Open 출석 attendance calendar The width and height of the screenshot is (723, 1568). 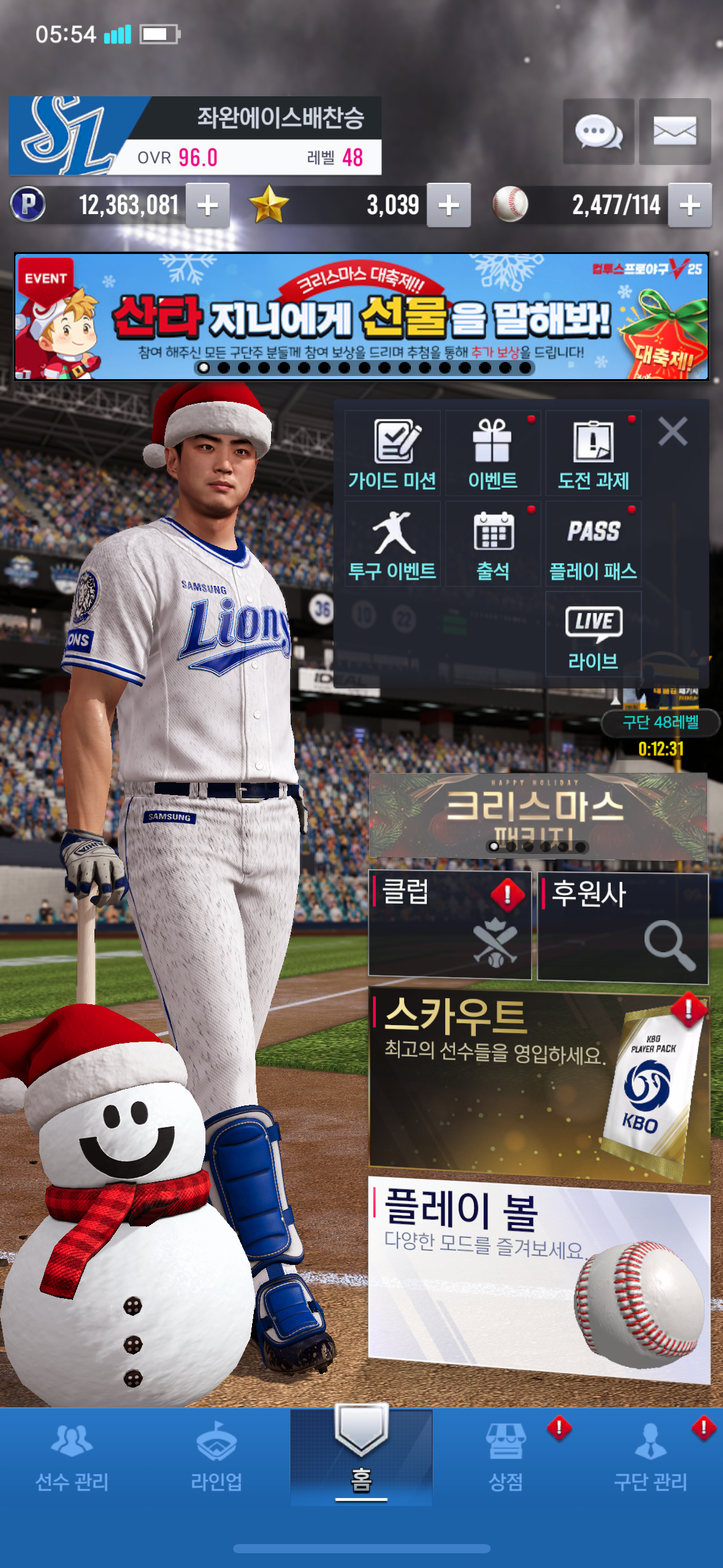coord(492,544)
